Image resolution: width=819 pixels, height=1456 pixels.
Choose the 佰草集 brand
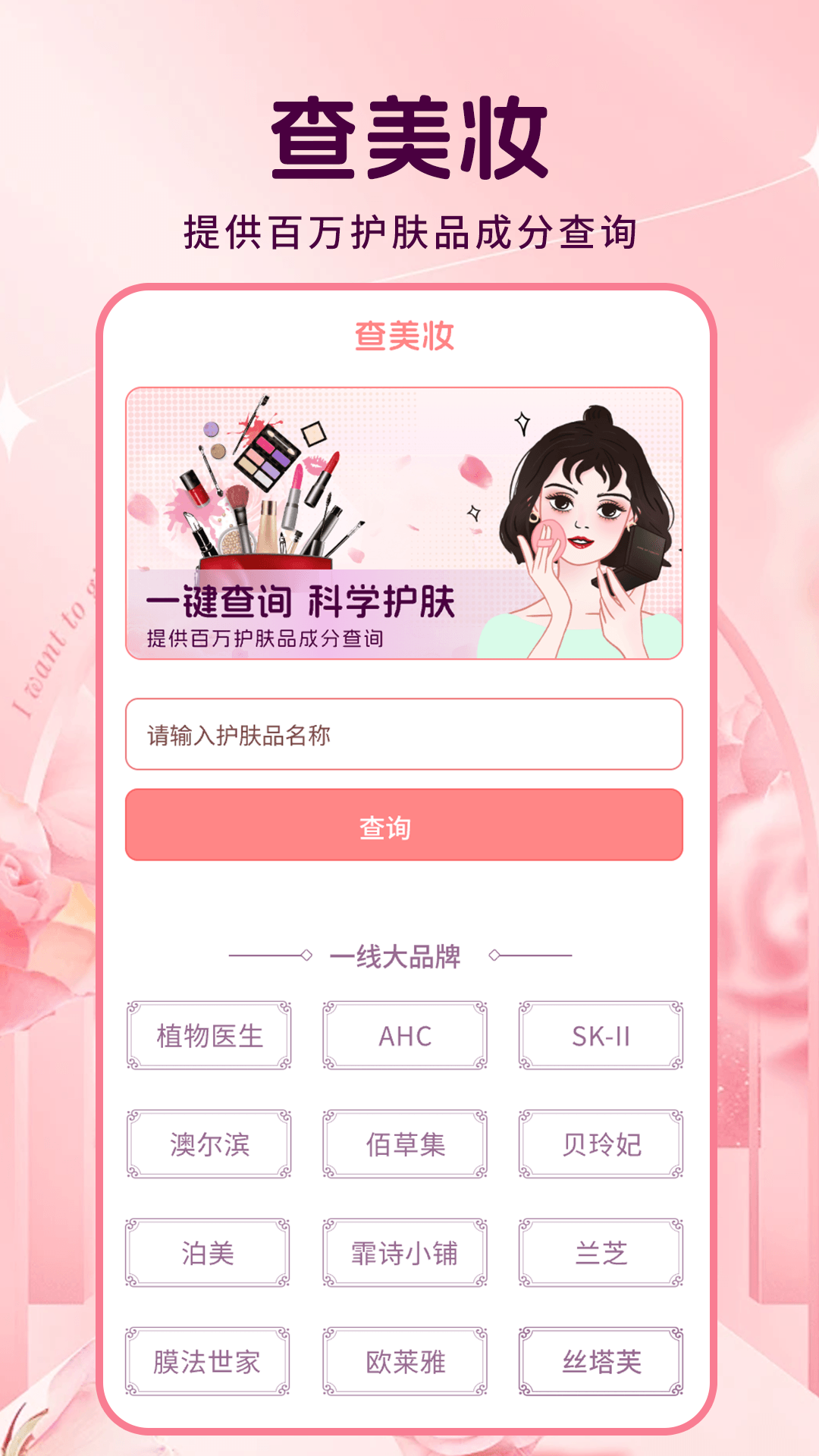pos(404,1146)
